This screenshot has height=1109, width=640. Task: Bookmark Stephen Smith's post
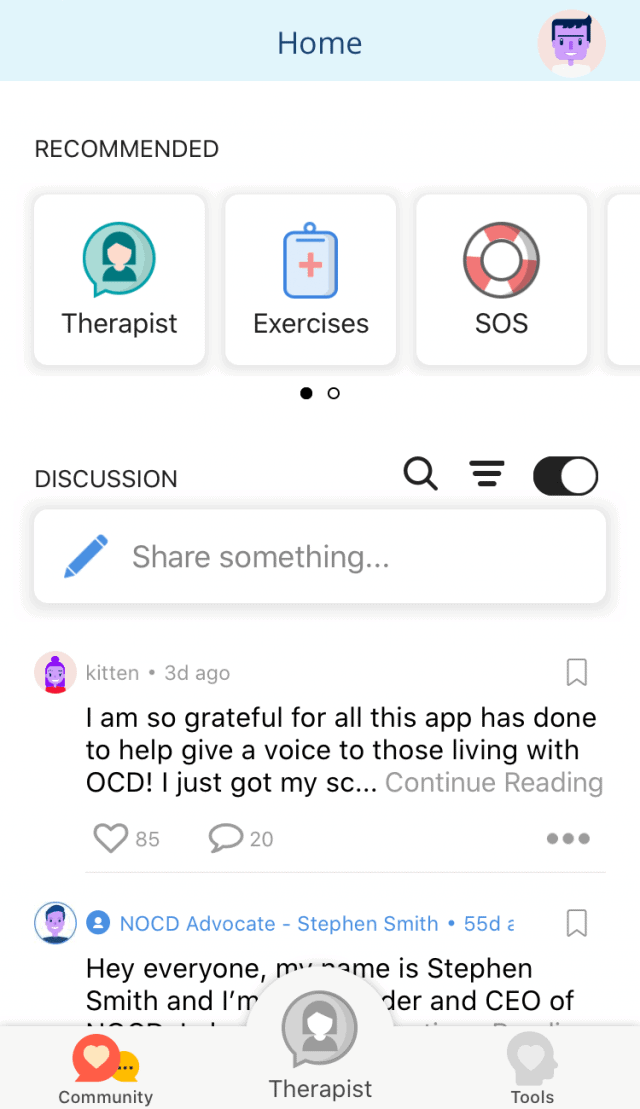(577, 922)
